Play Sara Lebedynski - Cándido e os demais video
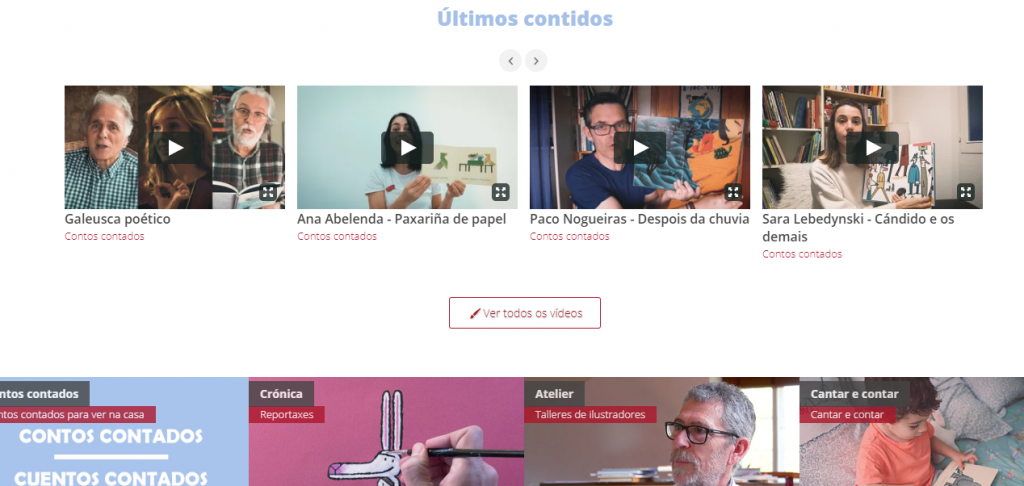 (x=872, y=148)
